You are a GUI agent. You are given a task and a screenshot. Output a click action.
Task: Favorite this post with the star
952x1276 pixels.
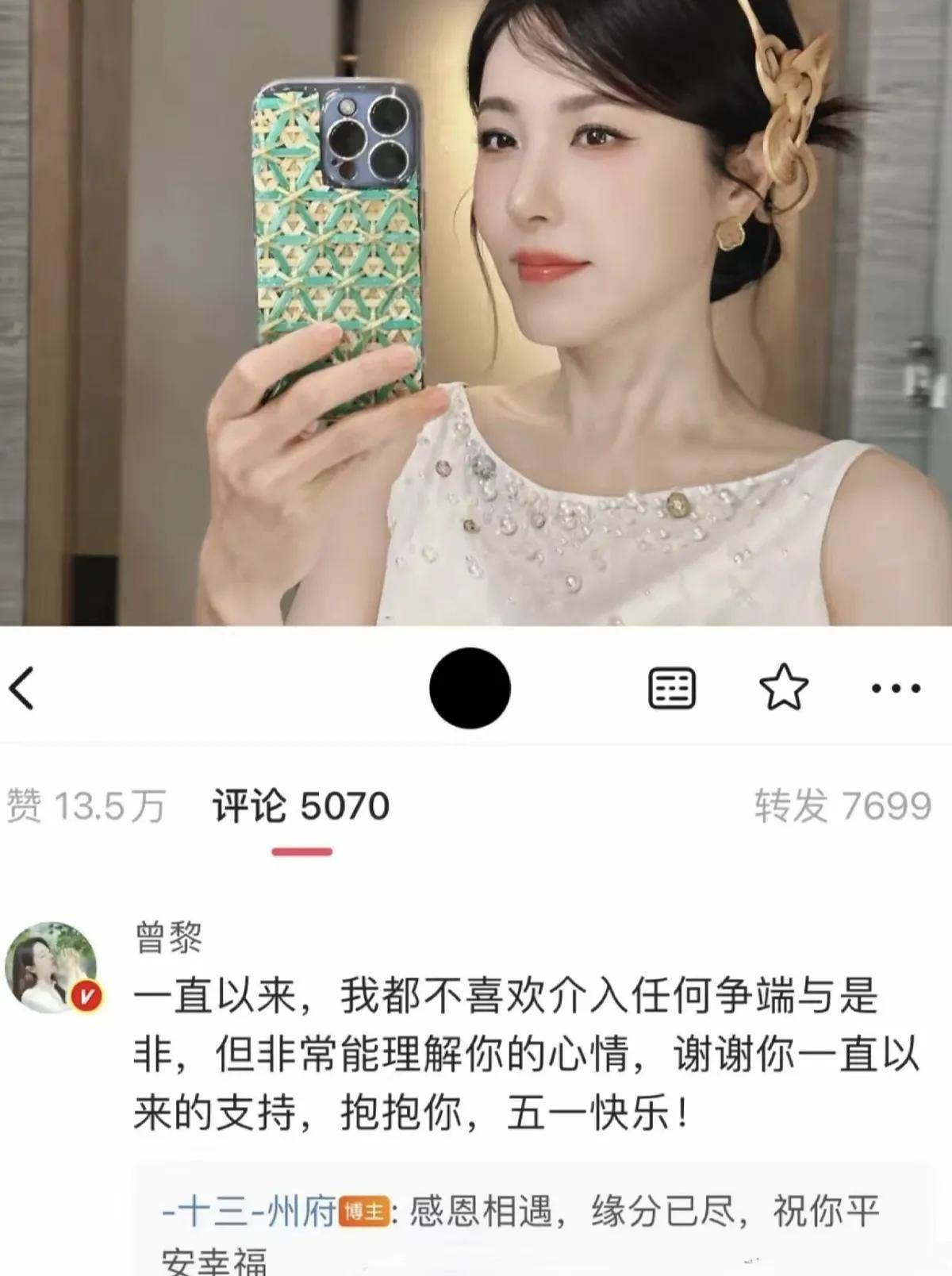pyautogui.click(x=783, y=688)
